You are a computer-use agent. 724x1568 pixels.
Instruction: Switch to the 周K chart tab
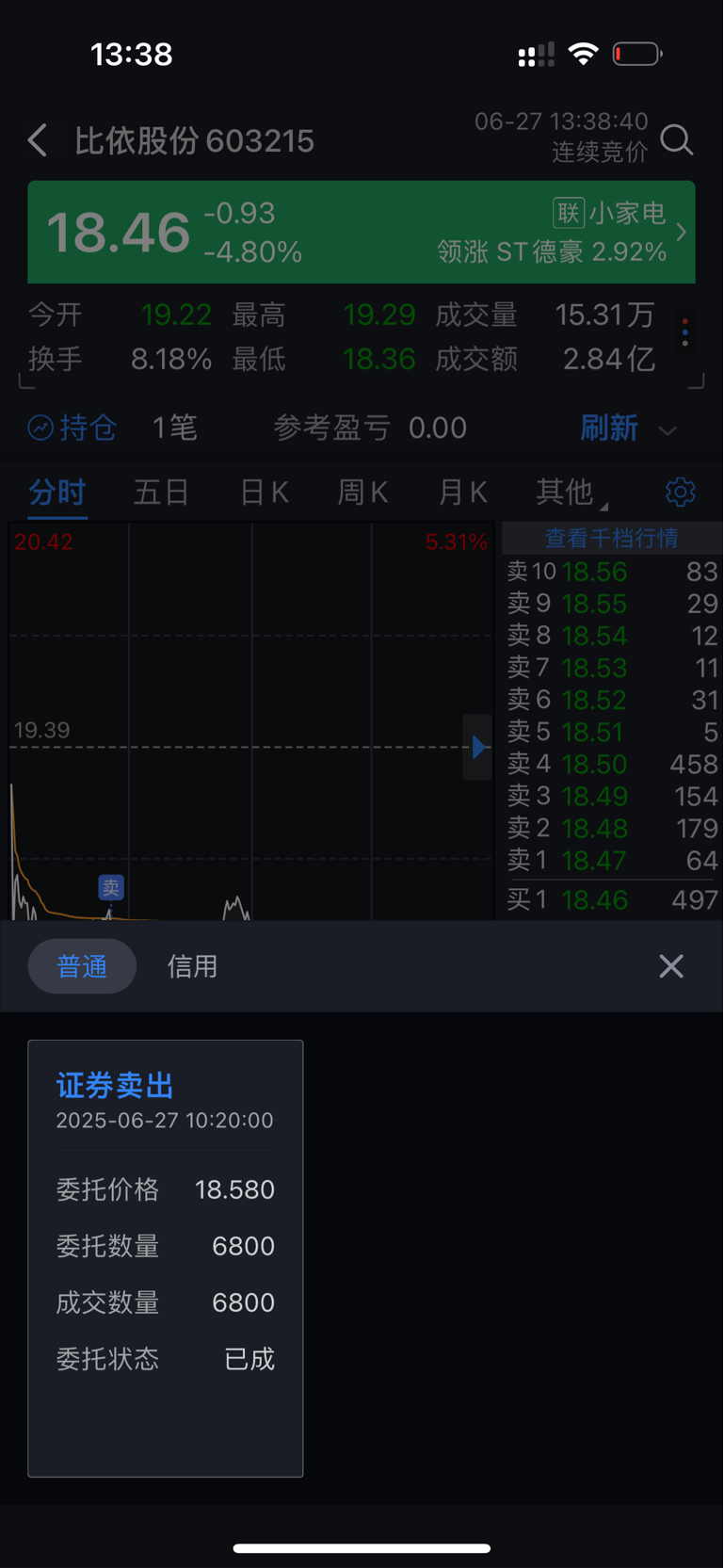click(x=362, y=492)
